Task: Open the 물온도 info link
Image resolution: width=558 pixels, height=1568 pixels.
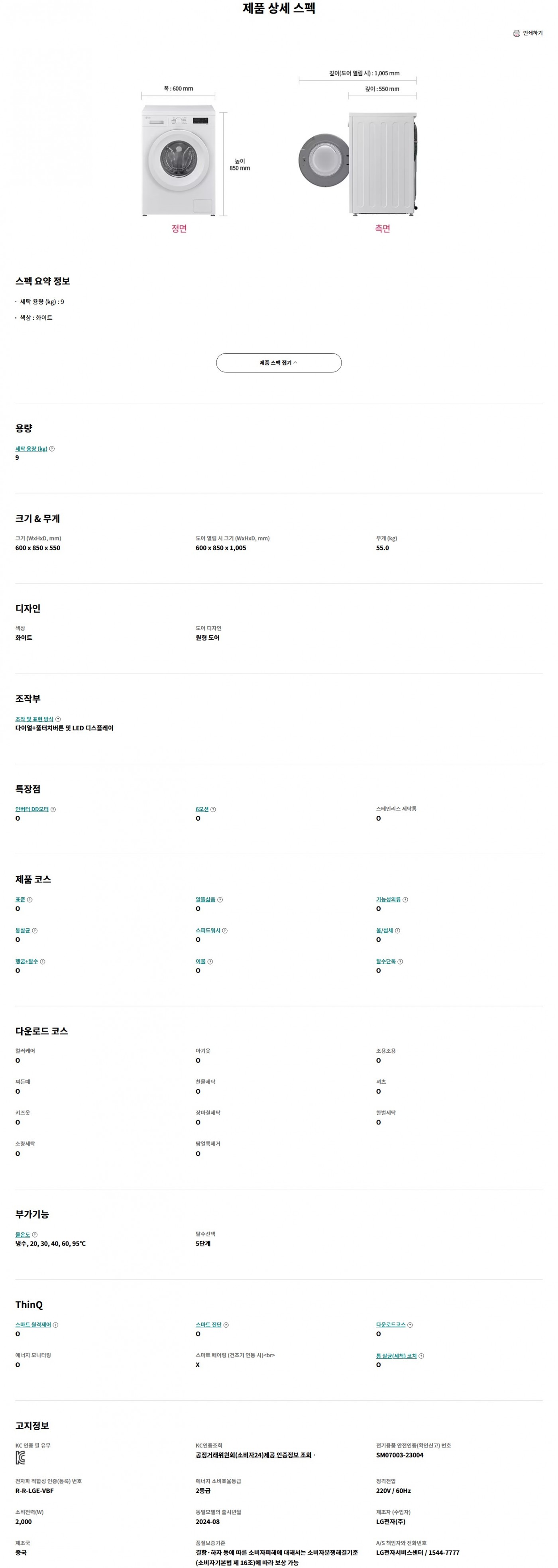Action: coord(22,1234)
